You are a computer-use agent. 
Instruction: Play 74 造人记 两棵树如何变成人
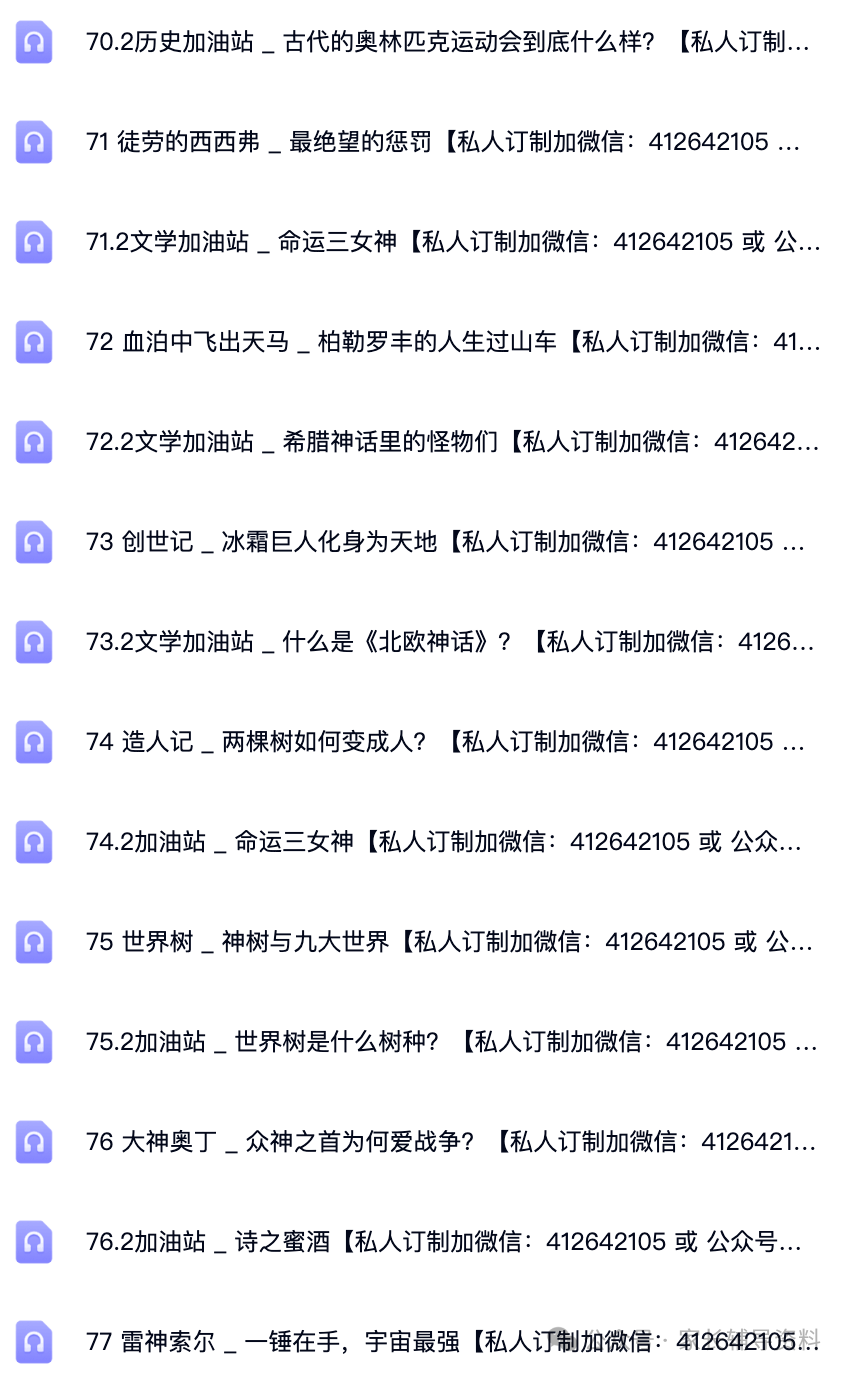click(x=424, y=742)
